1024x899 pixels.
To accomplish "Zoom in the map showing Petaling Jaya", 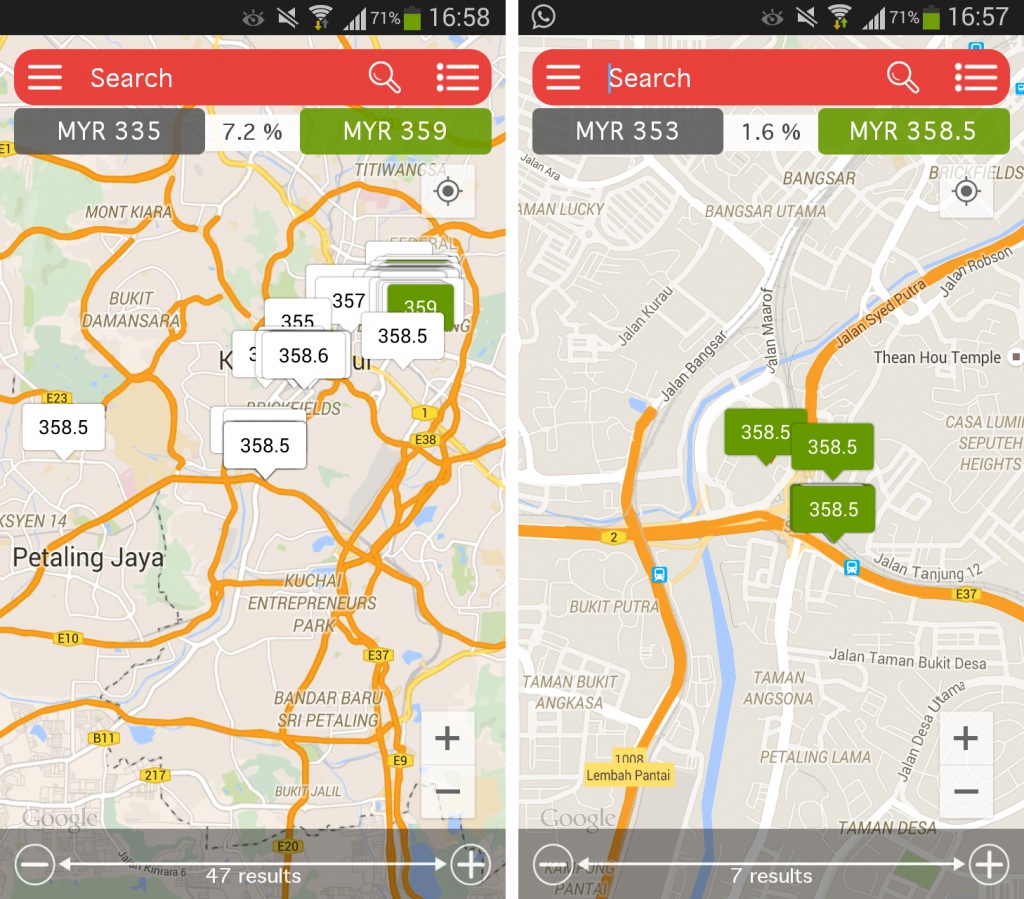I will tap(447, 739).
